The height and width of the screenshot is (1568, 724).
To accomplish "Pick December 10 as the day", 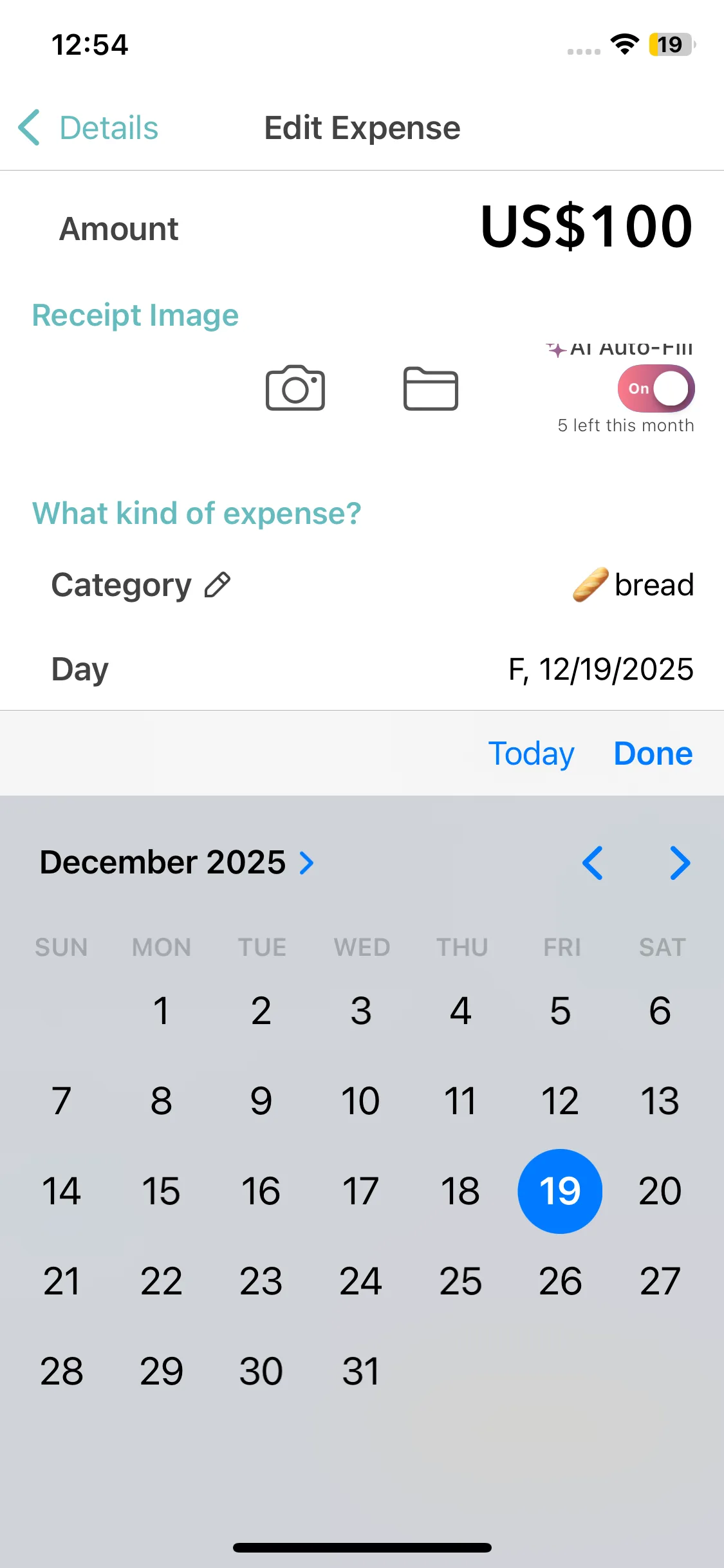I will tap(360, 1101).
